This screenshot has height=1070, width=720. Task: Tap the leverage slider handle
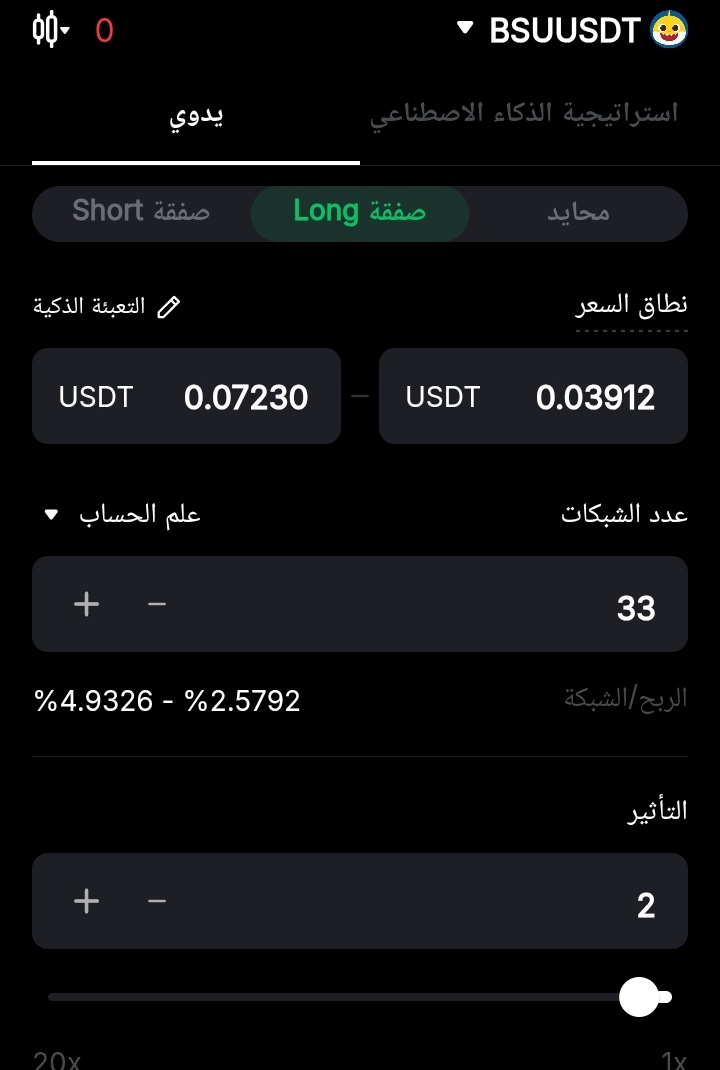point(639,997)
